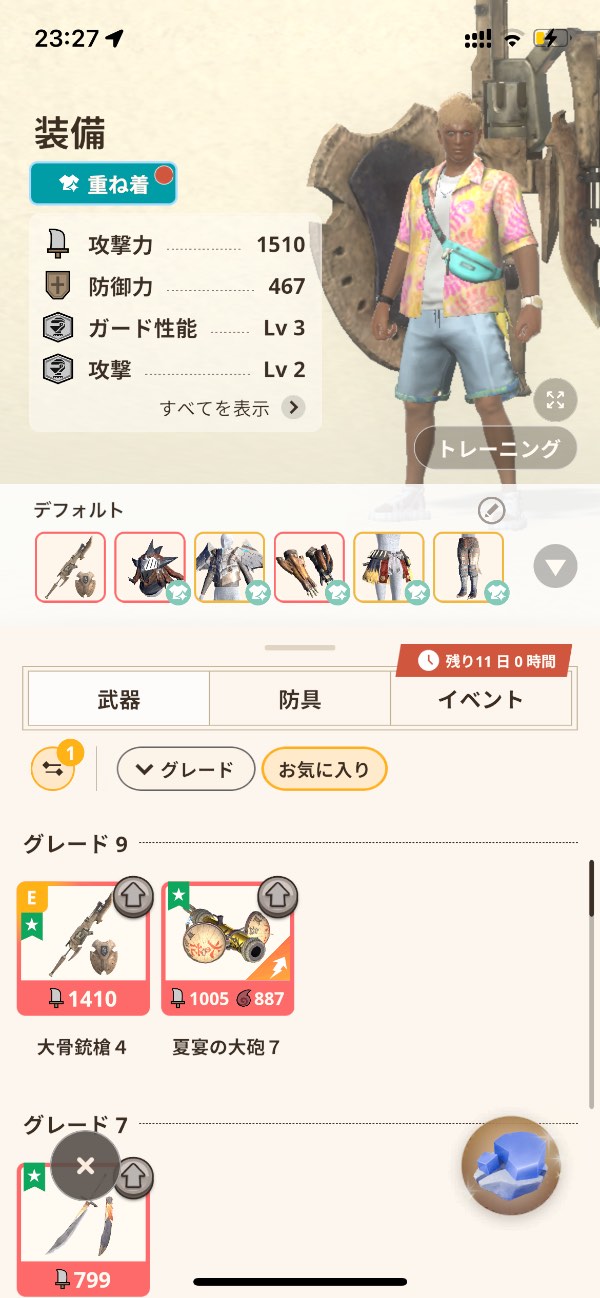Select the equipped arm guards slot

[309, 567]
